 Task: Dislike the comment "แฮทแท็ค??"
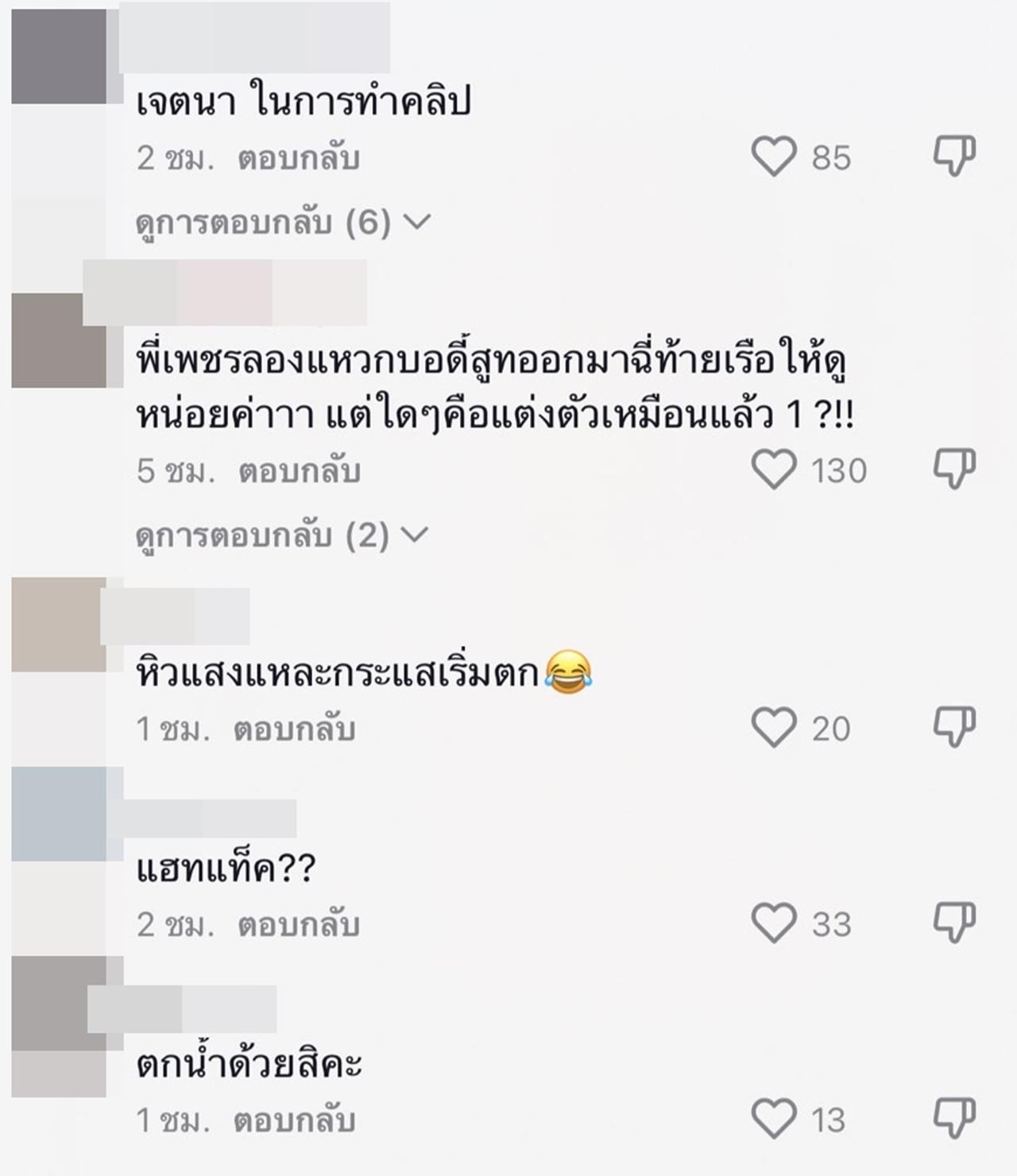pyautogui.click(x=953, y=923)
